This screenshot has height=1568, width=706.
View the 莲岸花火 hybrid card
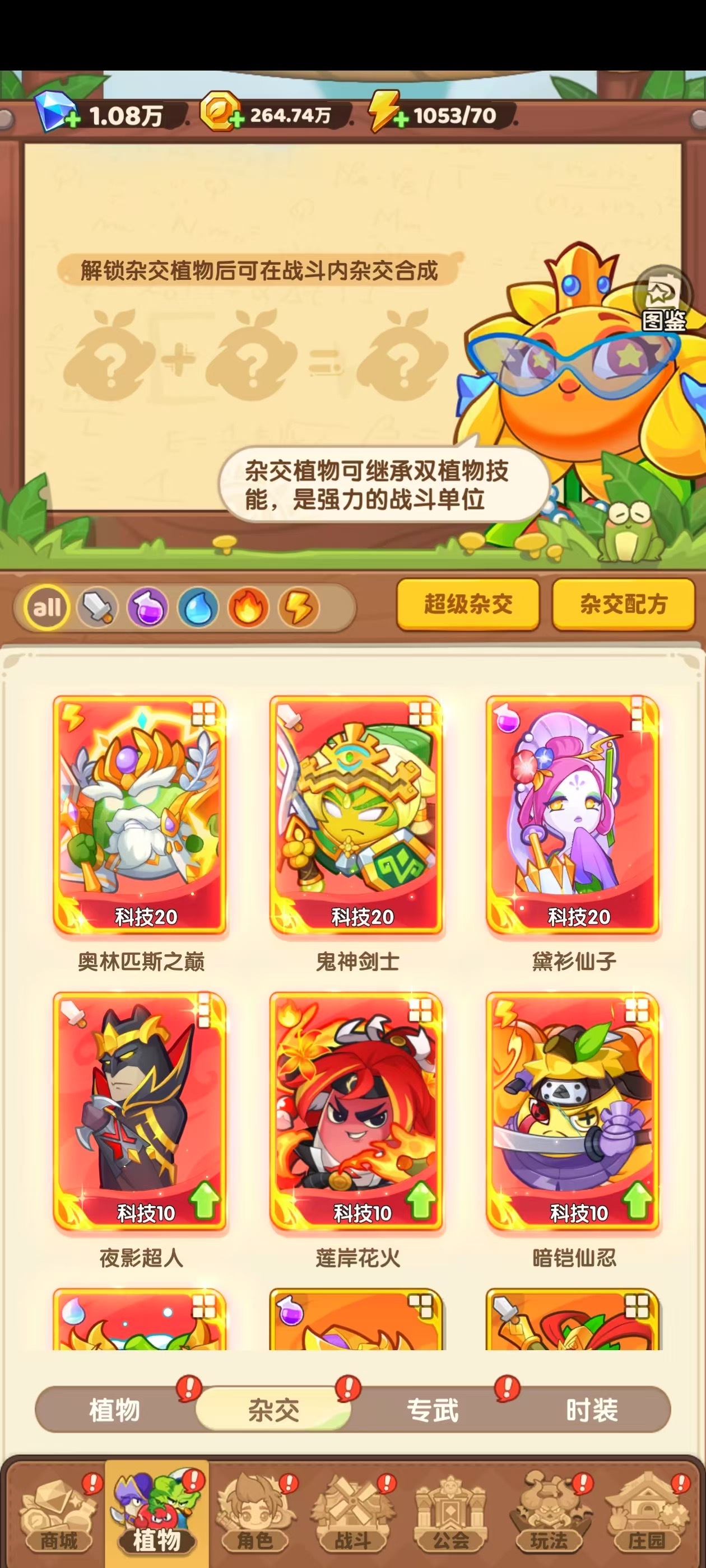coord(356,1112)
